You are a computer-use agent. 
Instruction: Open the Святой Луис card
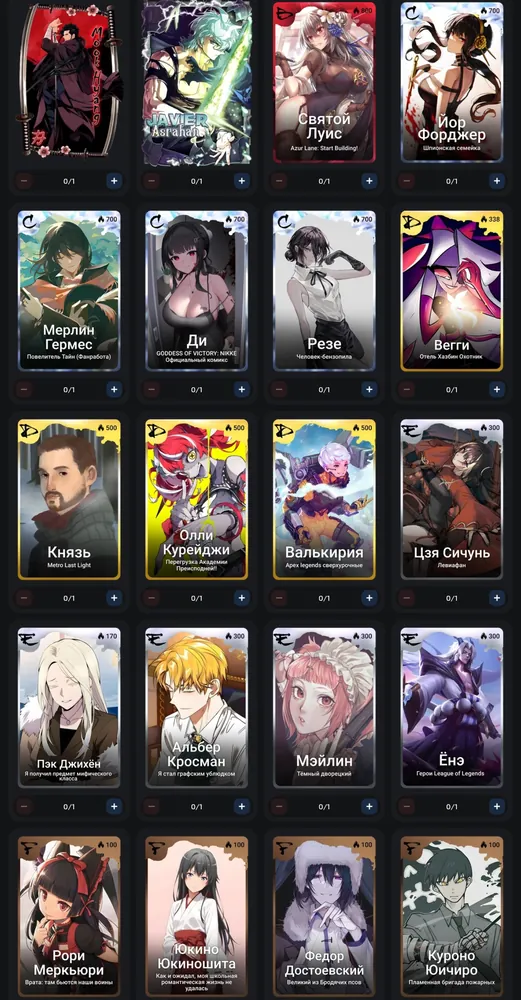(324, 82)
